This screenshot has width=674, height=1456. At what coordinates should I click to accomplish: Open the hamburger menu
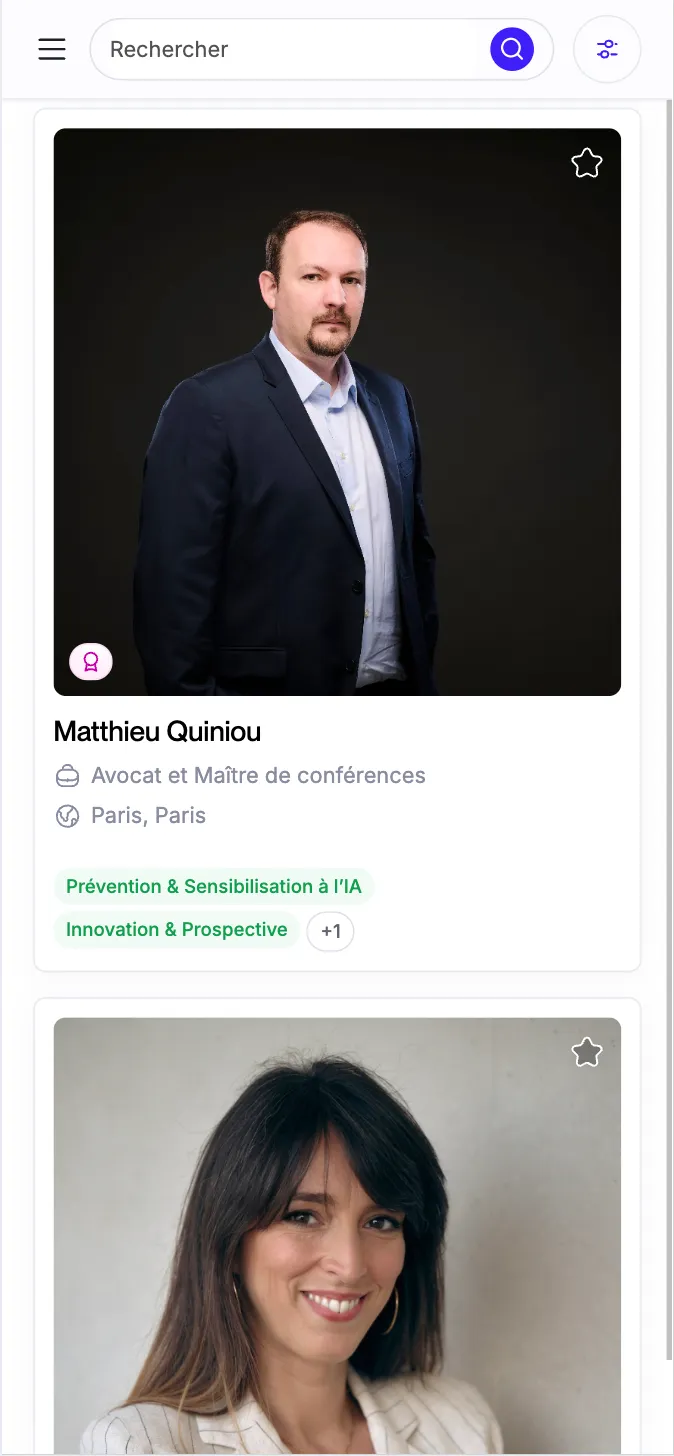pos(52,49)
